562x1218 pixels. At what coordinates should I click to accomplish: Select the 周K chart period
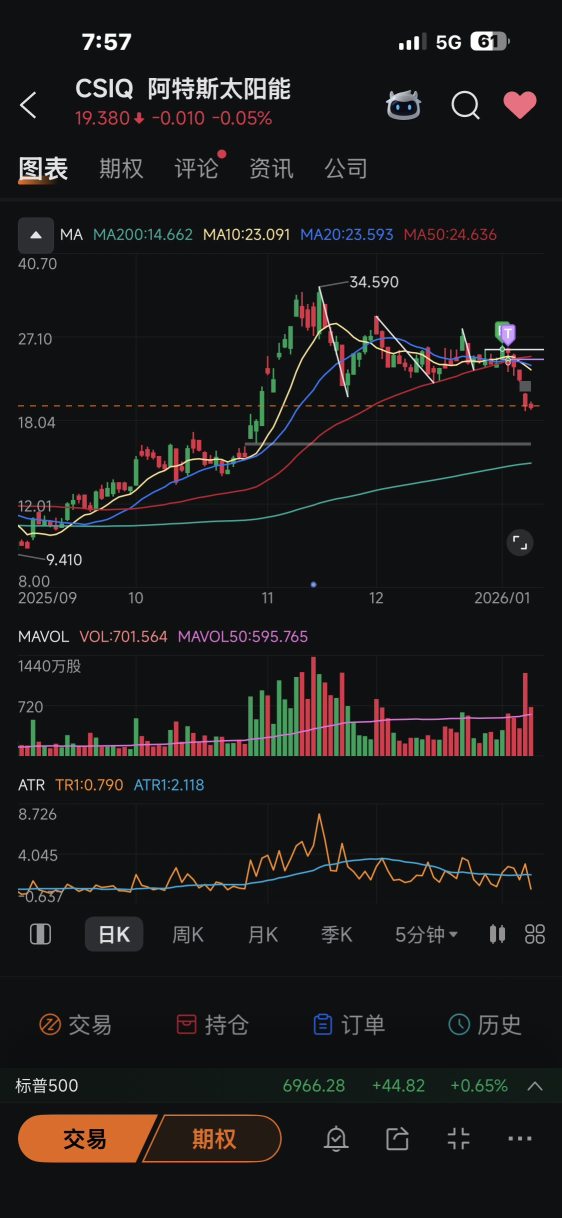point(188,935)
